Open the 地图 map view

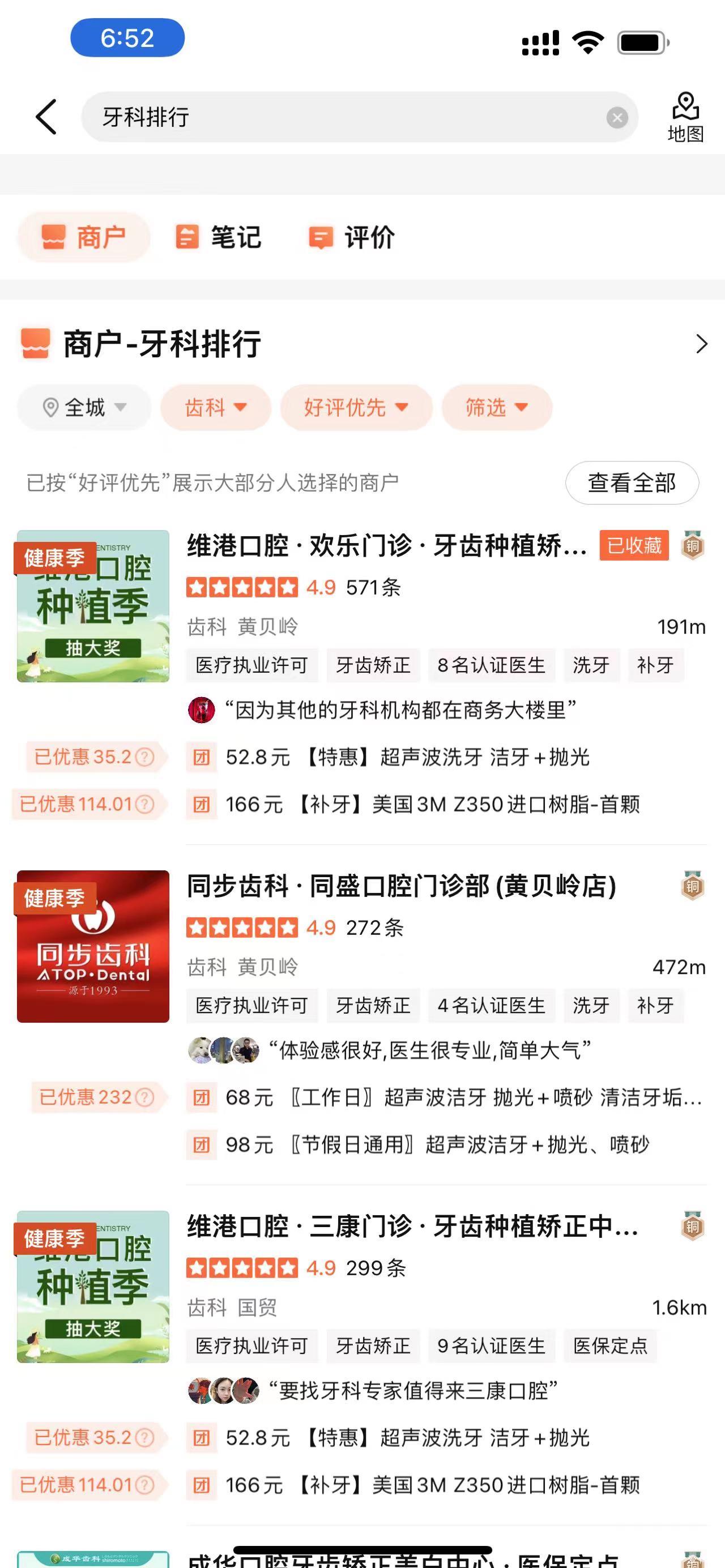tap(685, 117)
